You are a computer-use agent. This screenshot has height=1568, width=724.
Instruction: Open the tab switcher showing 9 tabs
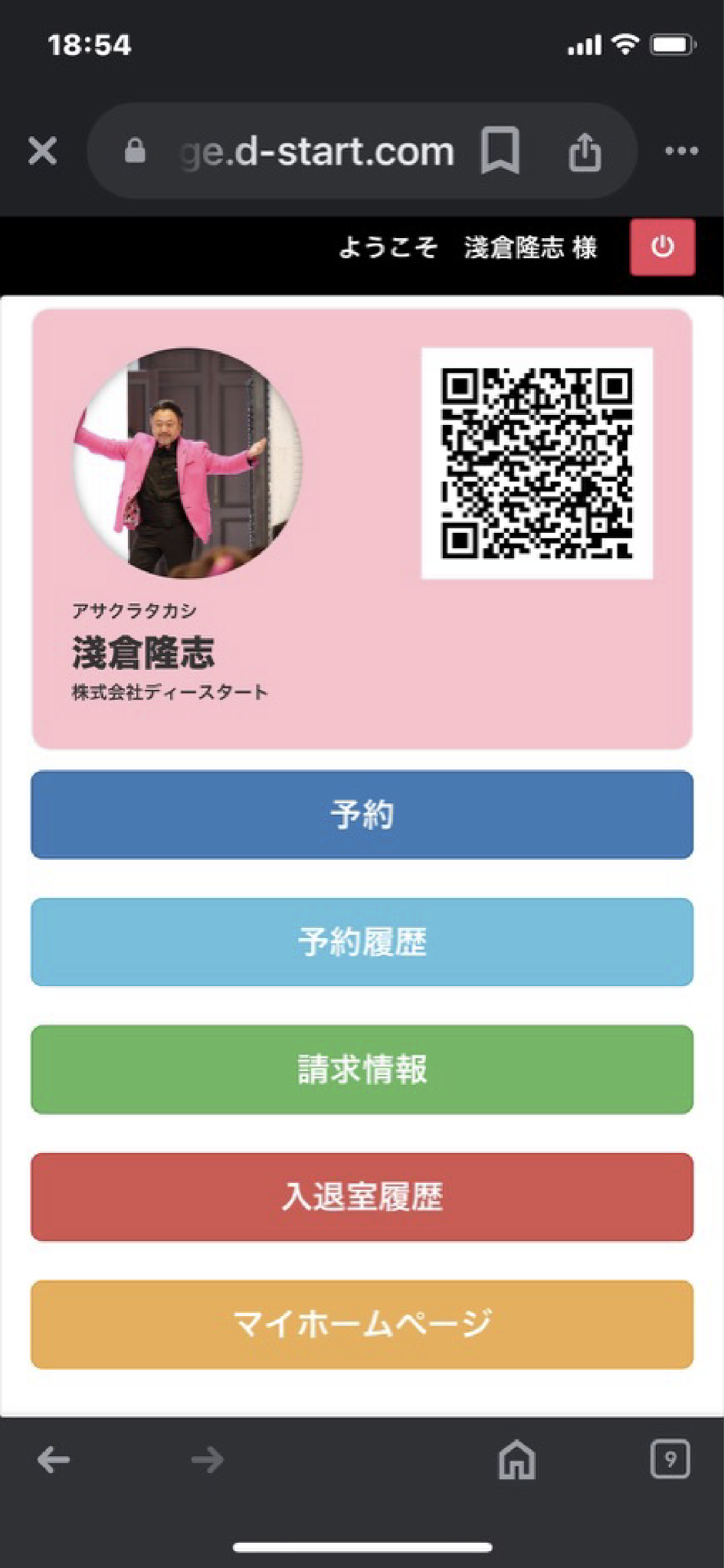pos(670,1459)
